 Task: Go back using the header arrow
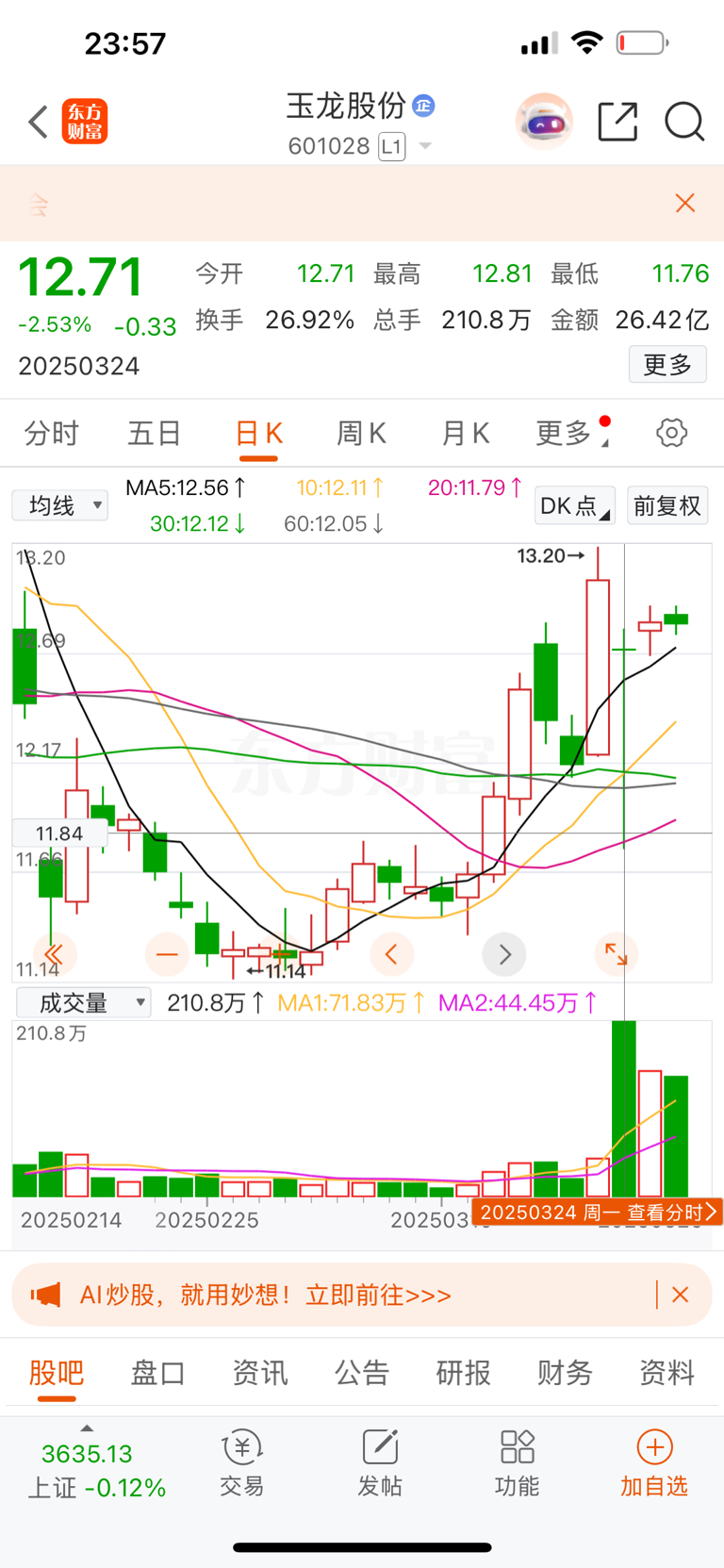pyautogui.click(x=38, y=123)
